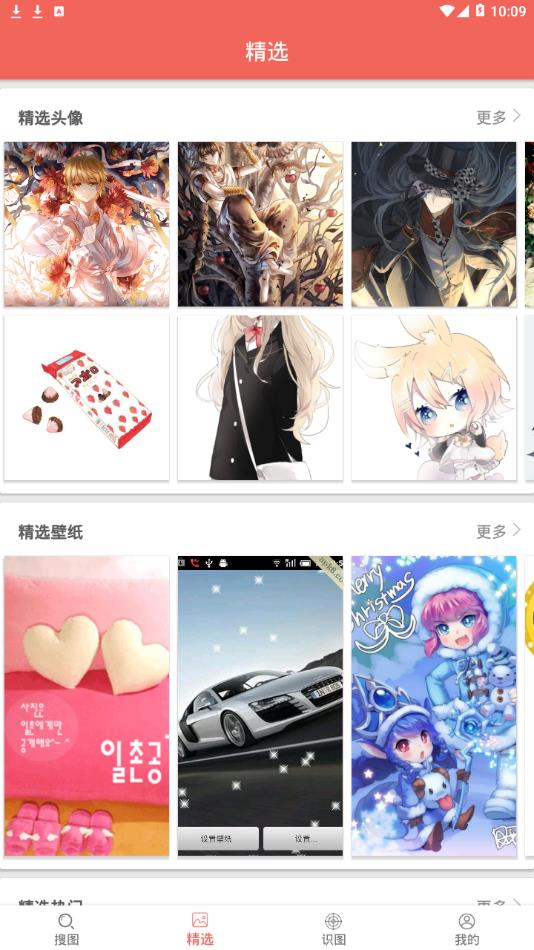
Task: Open the chibi blonde girl with blue eyes avatar
Action: (x=434, y=397)
